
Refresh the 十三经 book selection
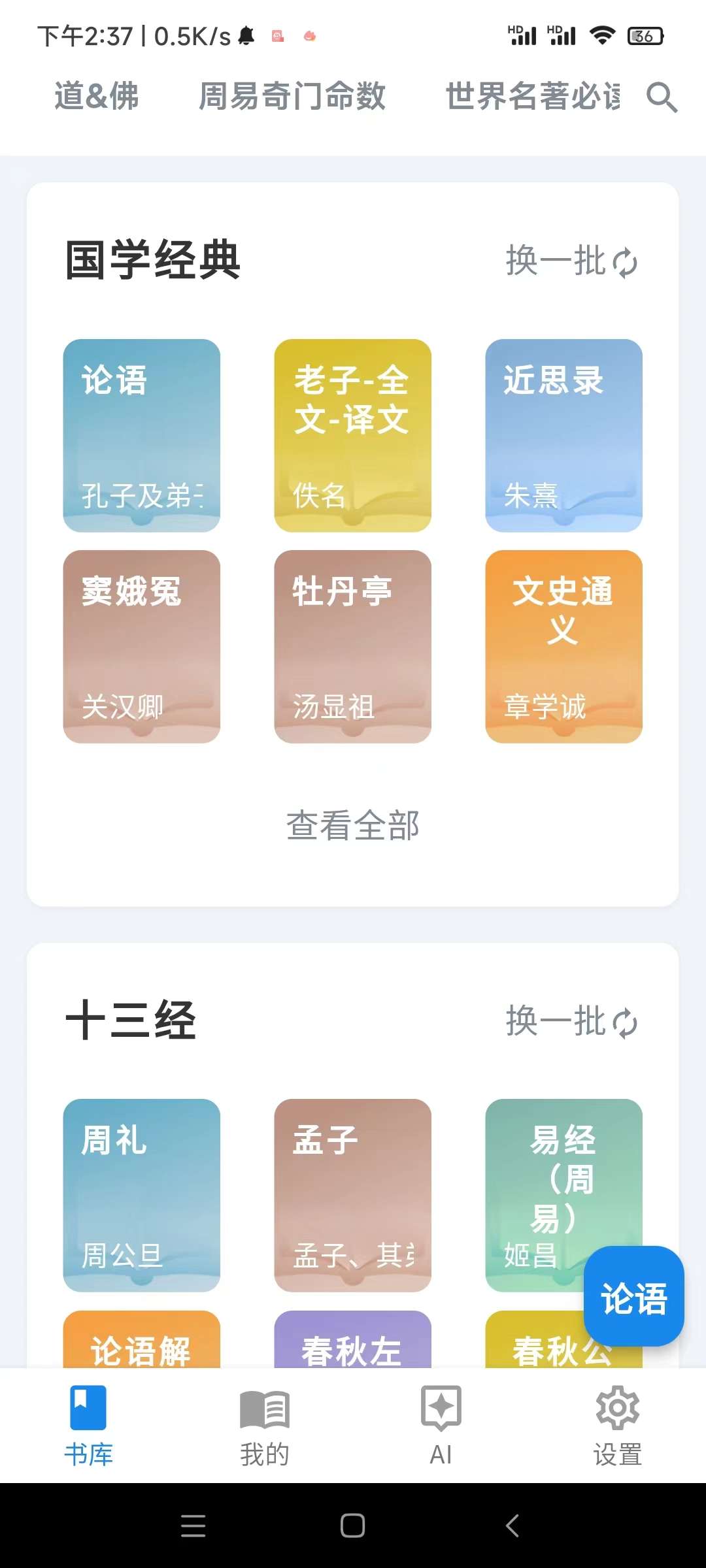(x=571, y=1022)
